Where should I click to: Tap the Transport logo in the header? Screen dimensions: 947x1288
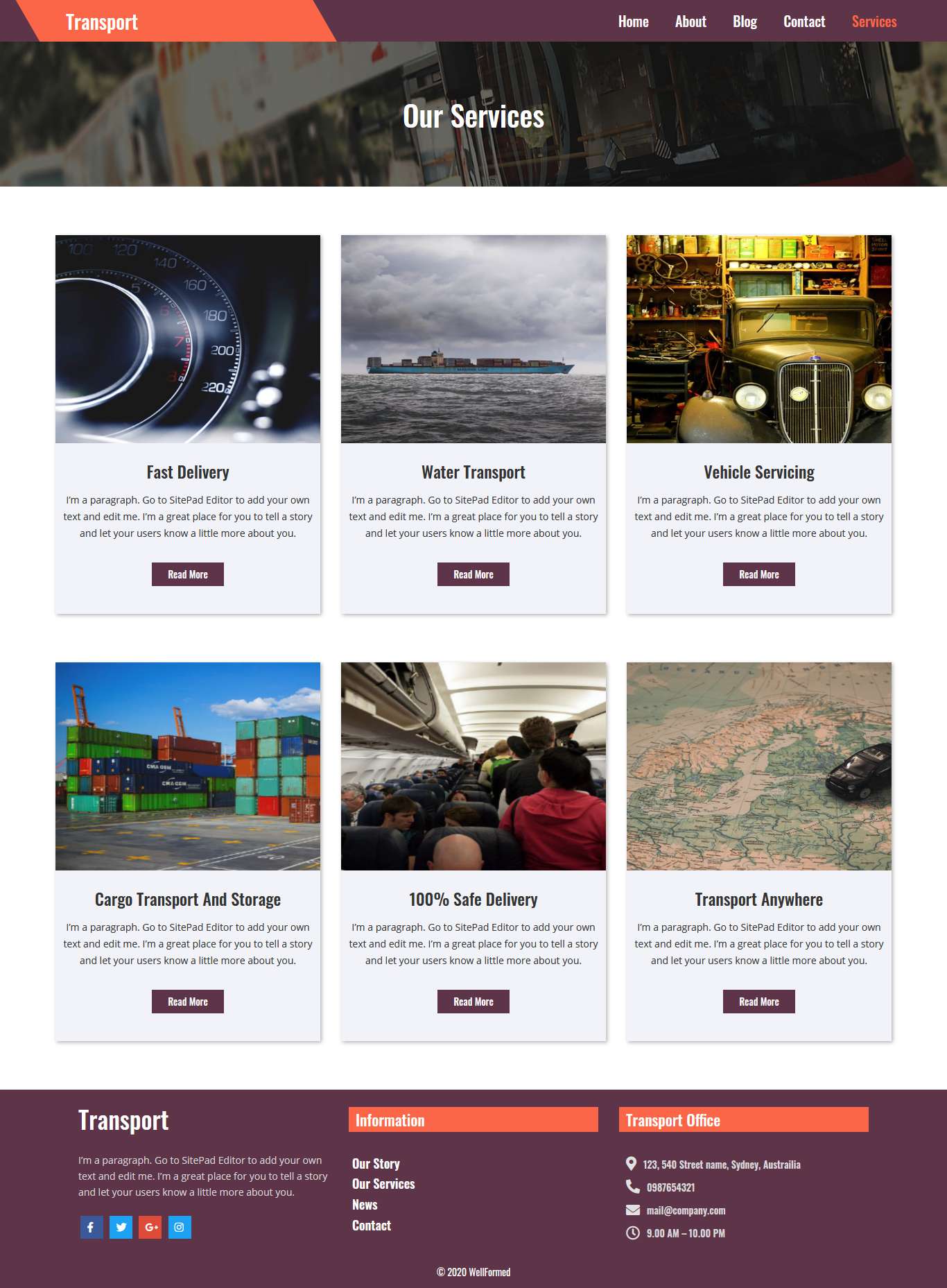102,22
